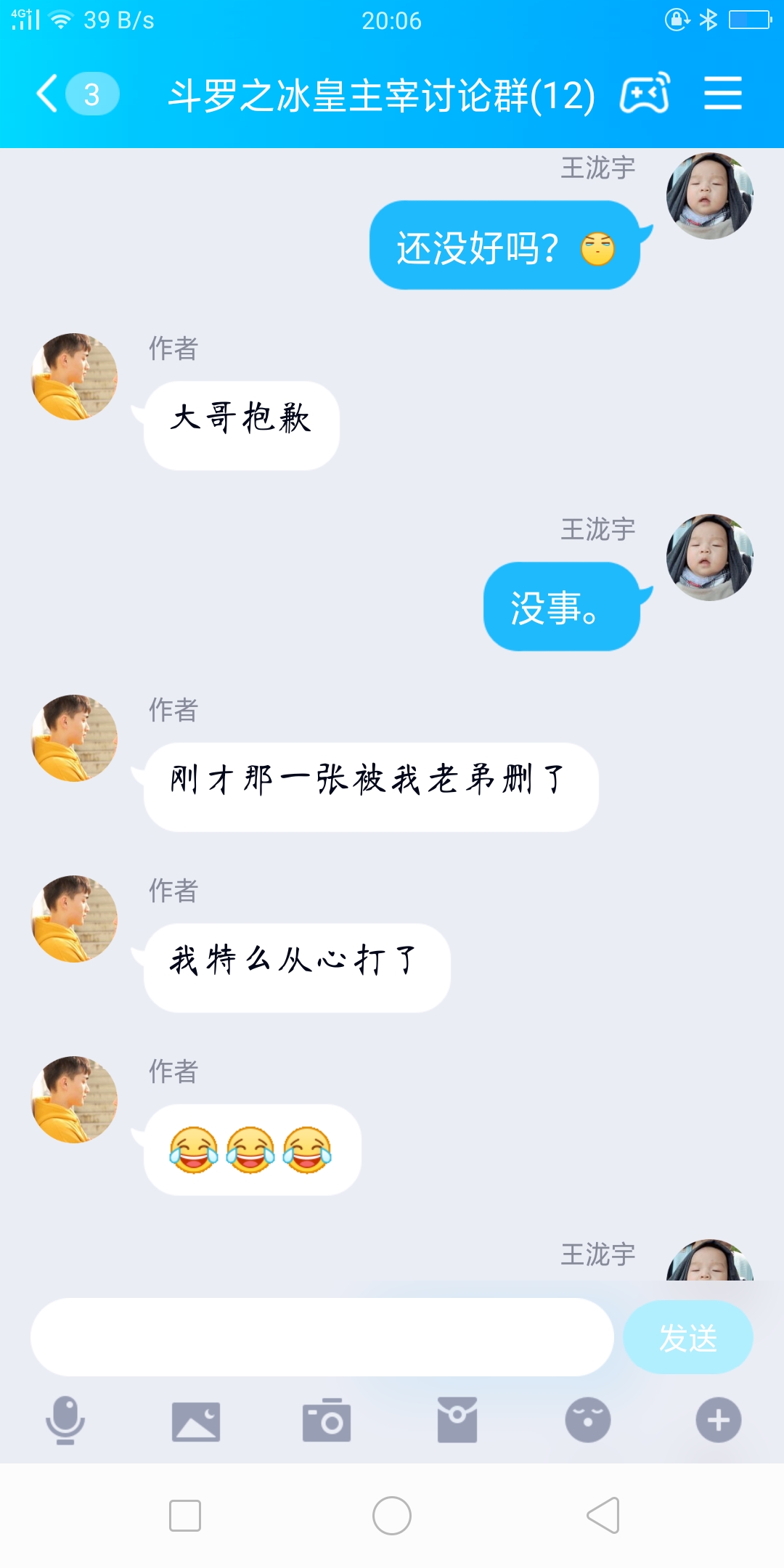Open 作者's avatar next to 大哥抱歉

click(x=75, y=377)
